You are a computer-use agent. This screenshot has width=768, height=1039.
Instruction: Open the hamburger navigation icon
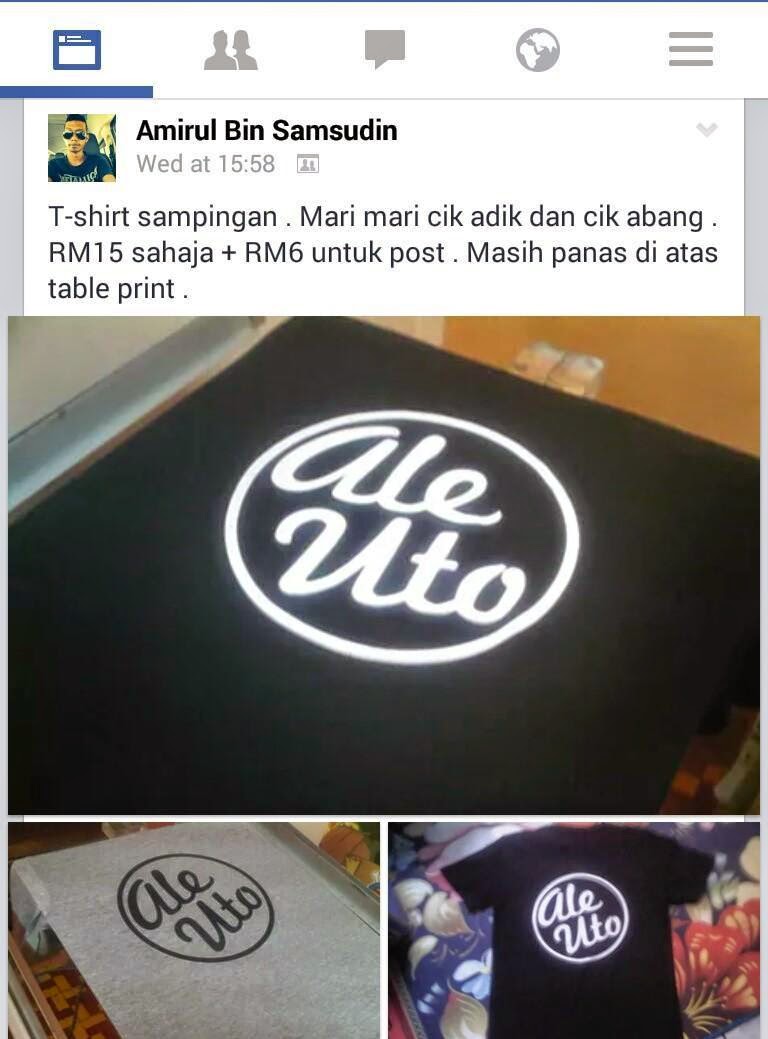[690, 50]
